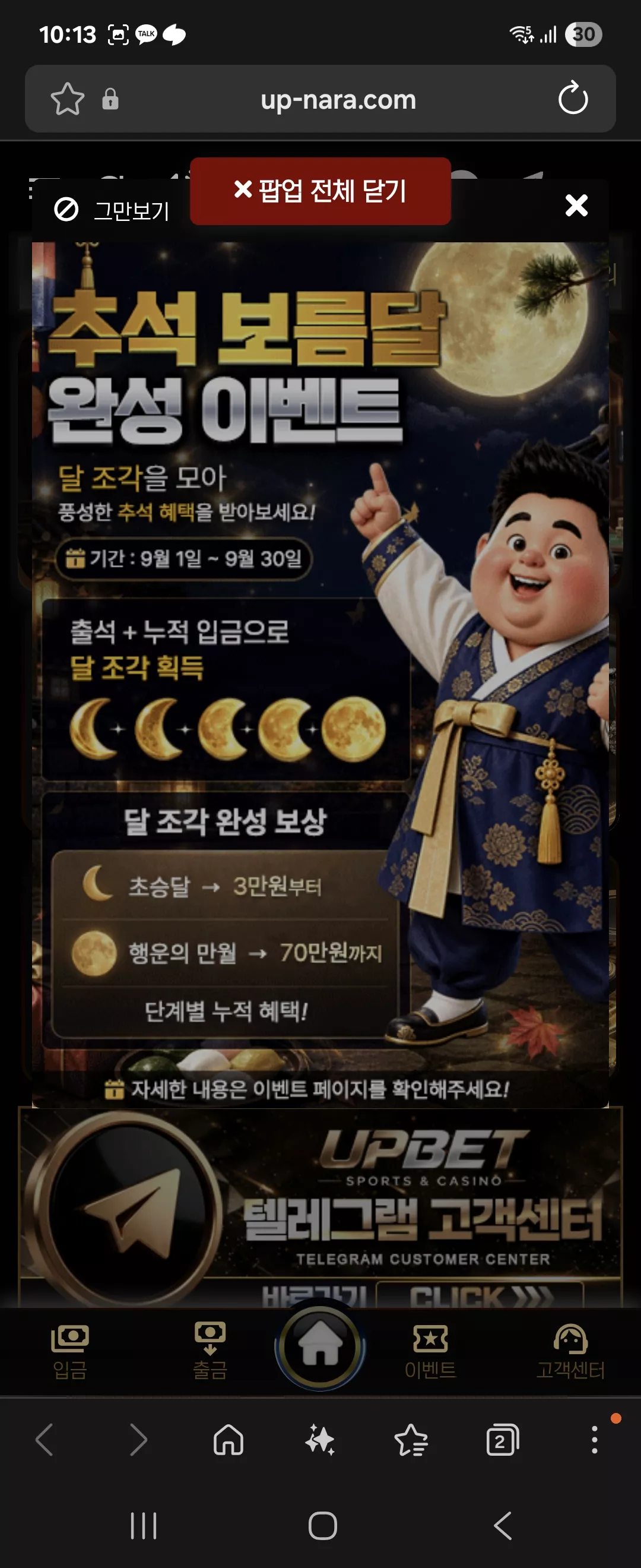This screenshot has height=1568, width=641.
Task: Open the tab switcher showing 2 tabs
Action: 503,1440
